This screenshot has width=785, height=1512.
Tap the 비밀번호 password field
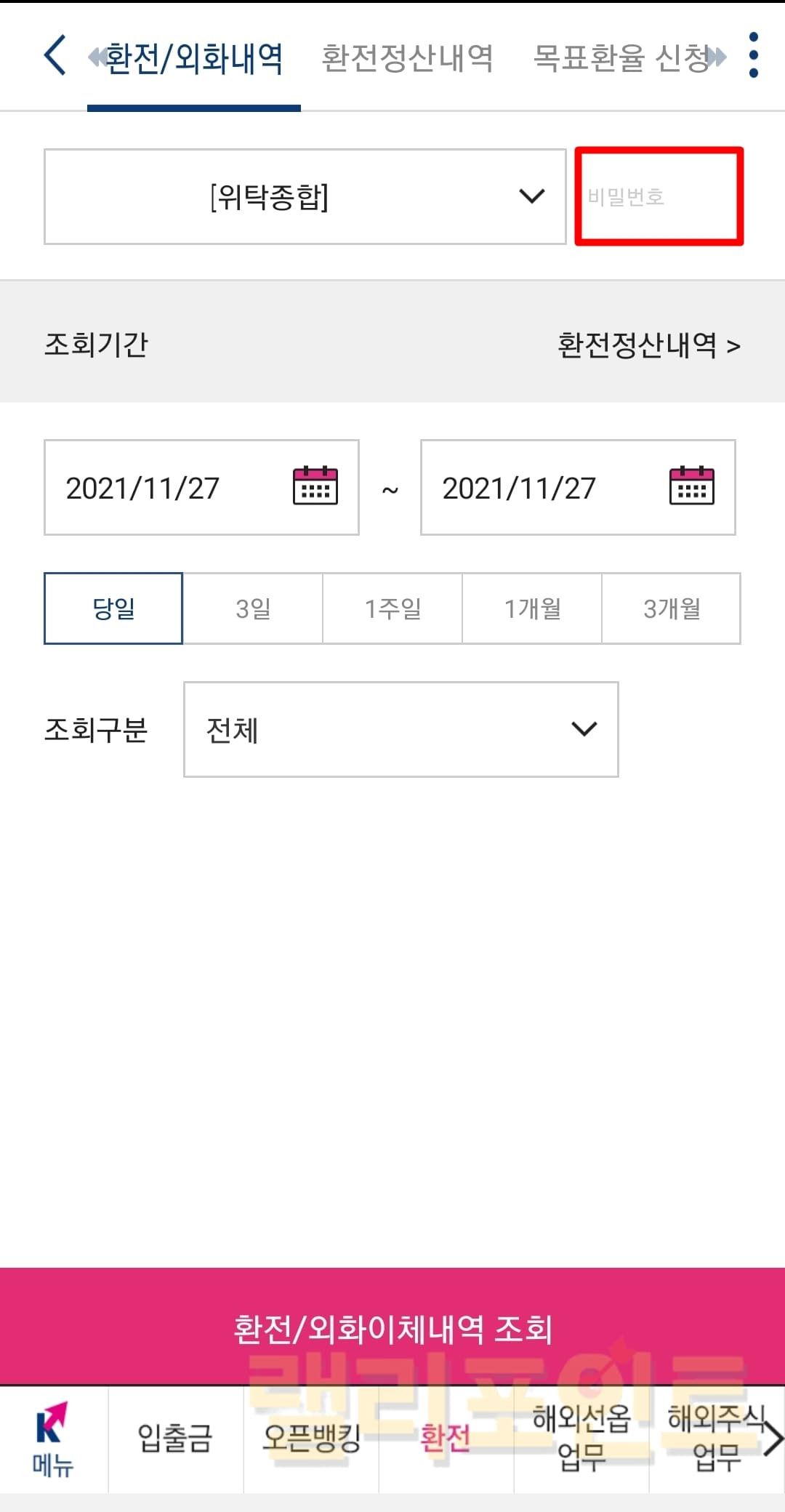(659, 196)
